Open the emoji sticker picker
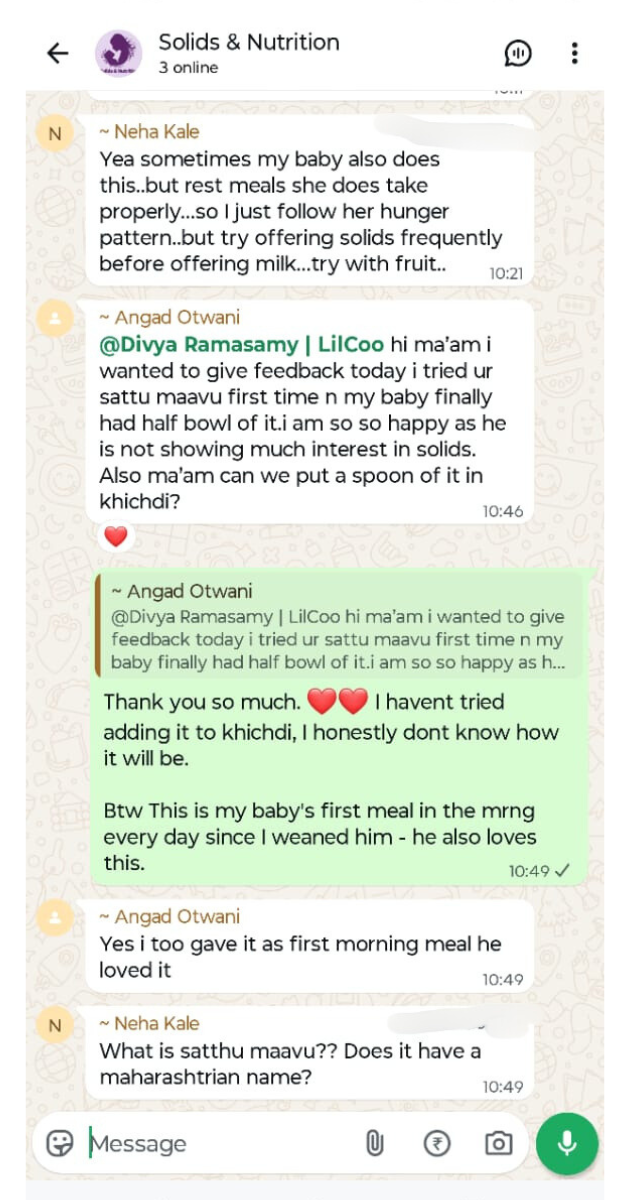The width and height of the screenshot is (630, 1200). (60, 1143)
